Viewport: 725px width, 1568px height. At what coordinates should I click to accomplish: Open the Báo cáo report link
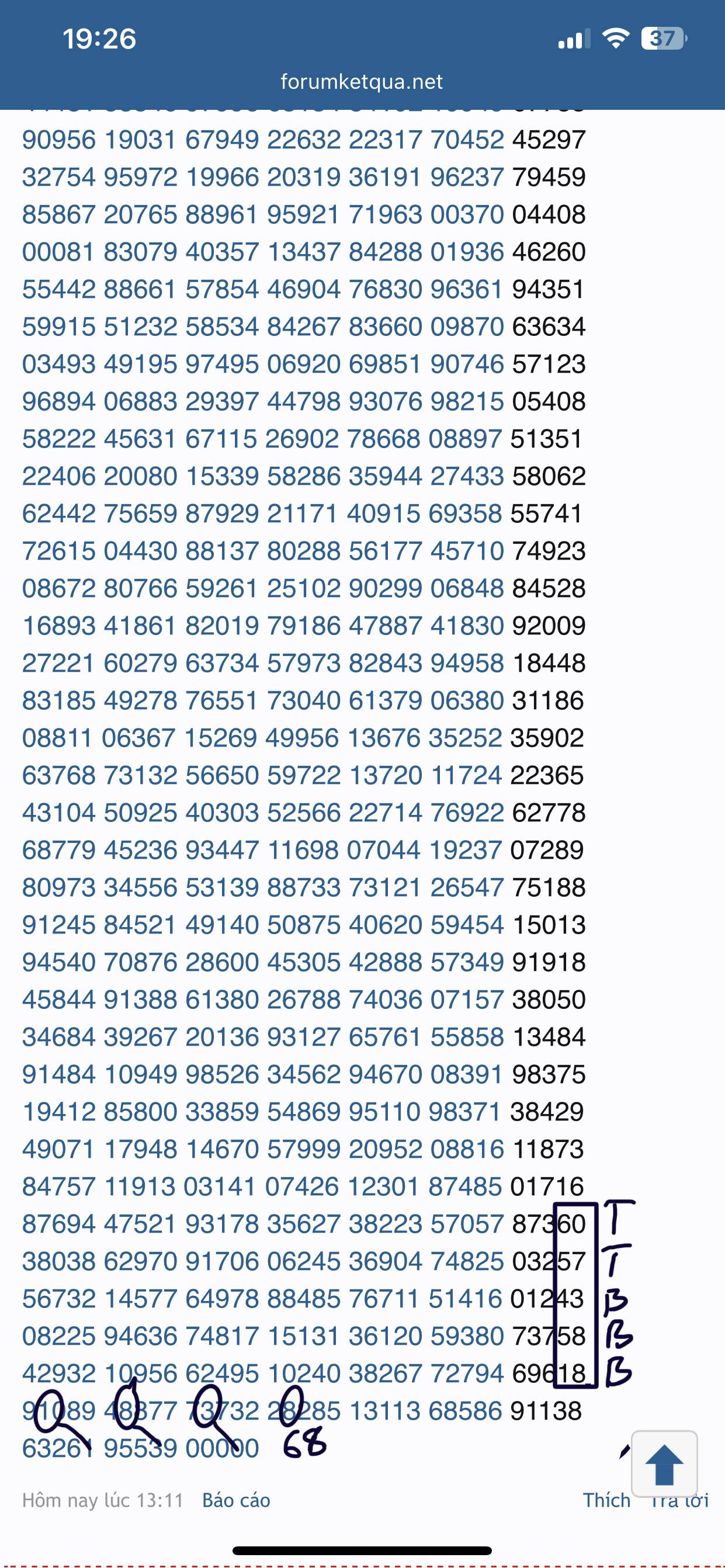point(236,1500)
